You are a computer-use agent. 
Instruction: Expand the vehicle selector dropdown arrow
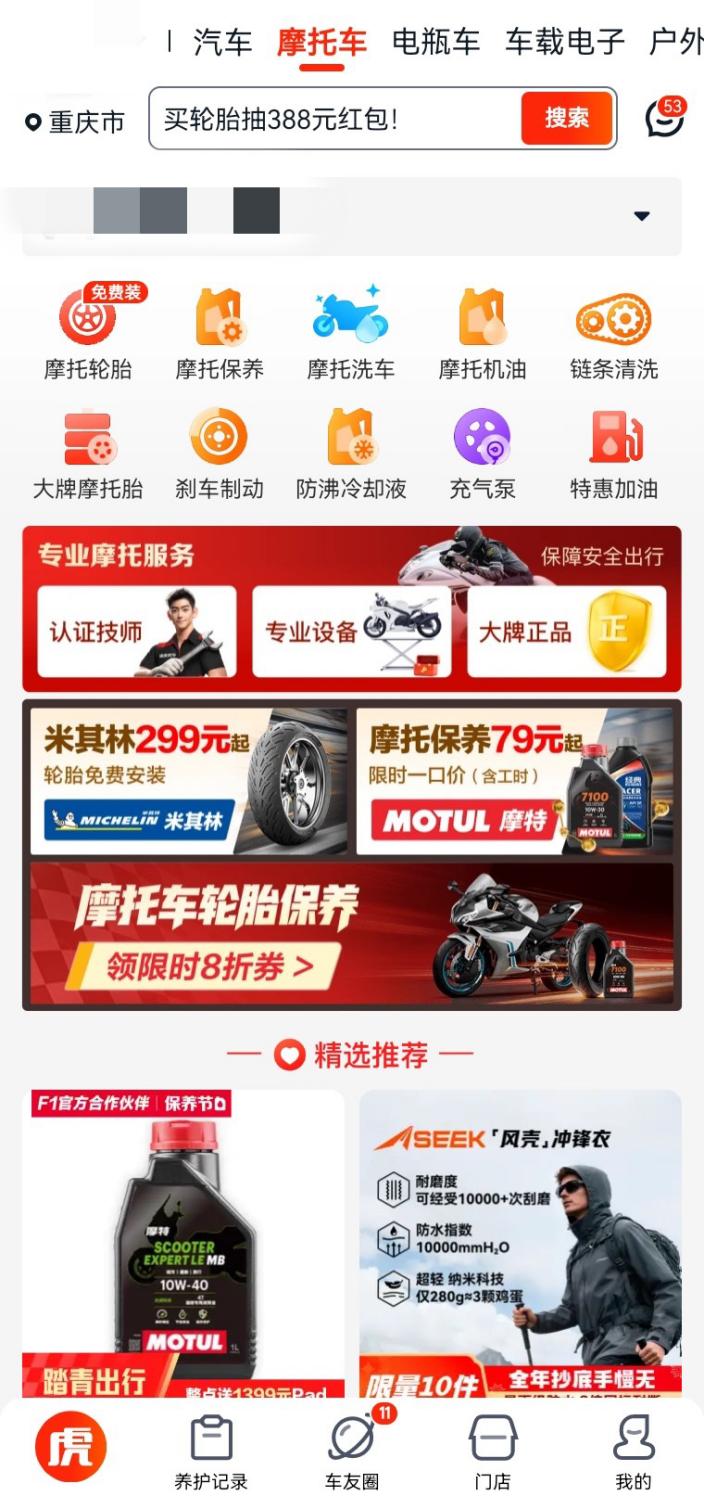tap(642, 216)
